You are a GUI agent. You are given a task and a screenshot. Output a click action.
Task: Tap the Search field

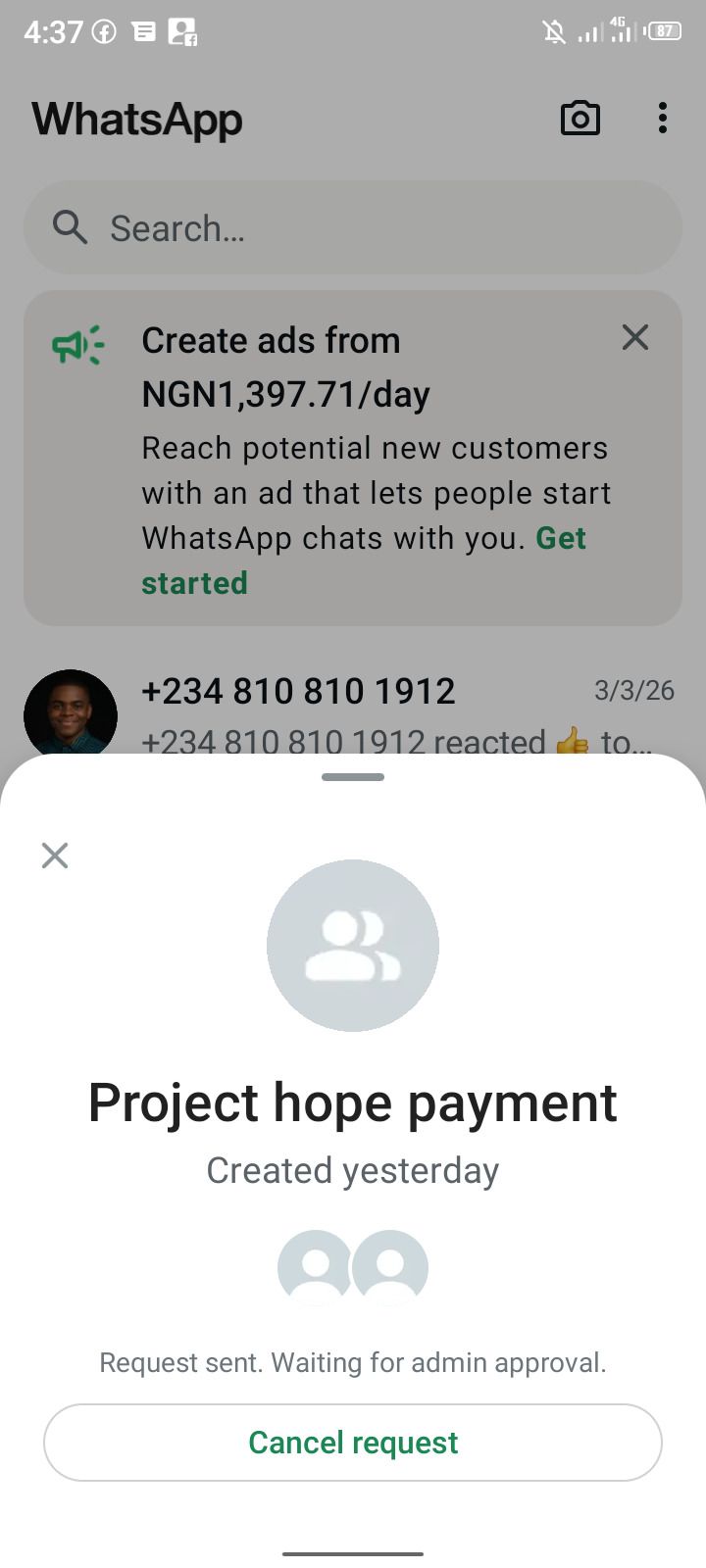pyautogui.click(x=353, y=228)
